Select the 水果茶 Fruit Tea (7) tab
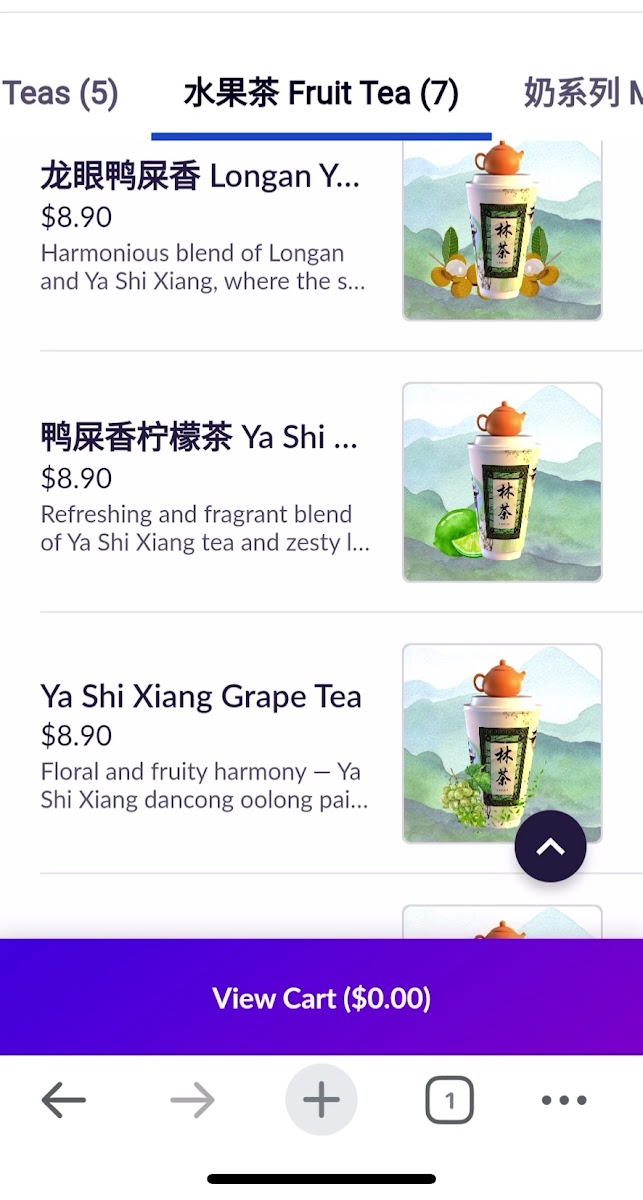The image size is (643, 1200). tap(321, 94)
